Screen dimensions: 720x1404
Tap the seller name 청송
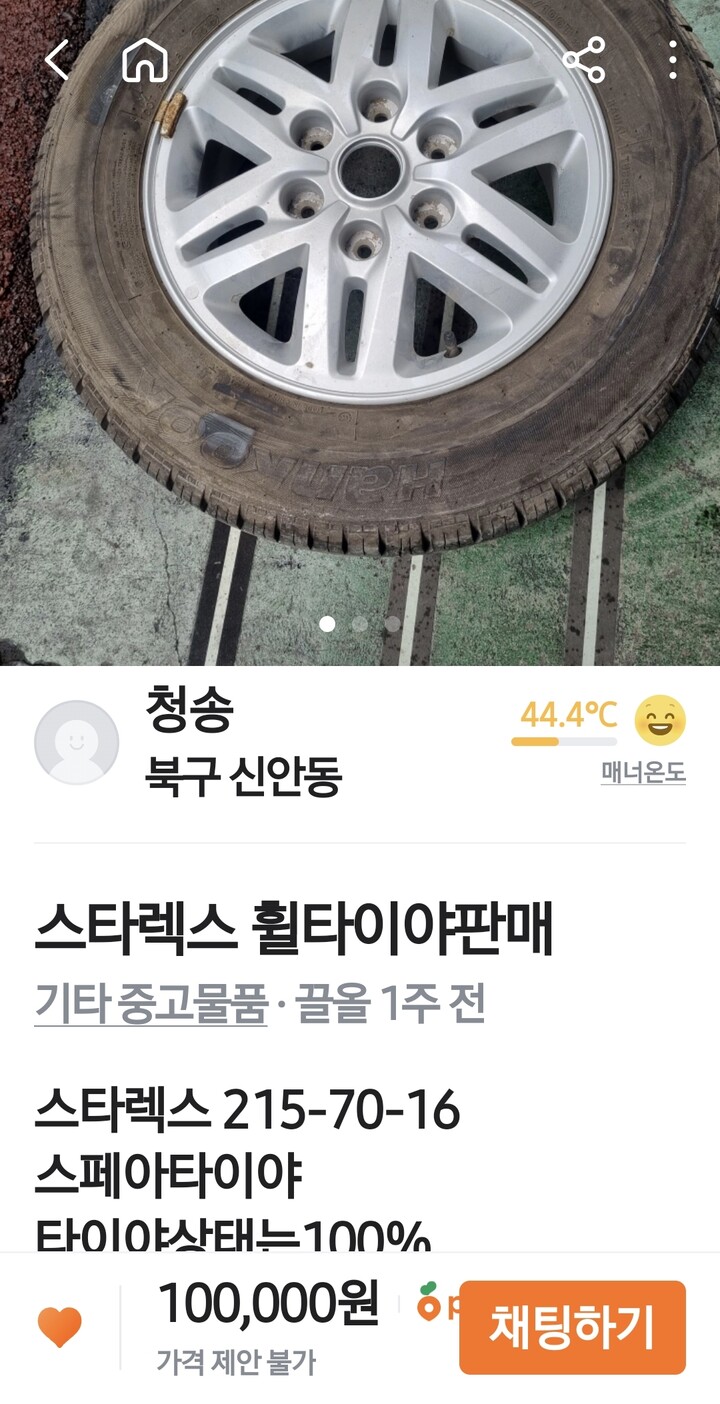coord(185,712)
